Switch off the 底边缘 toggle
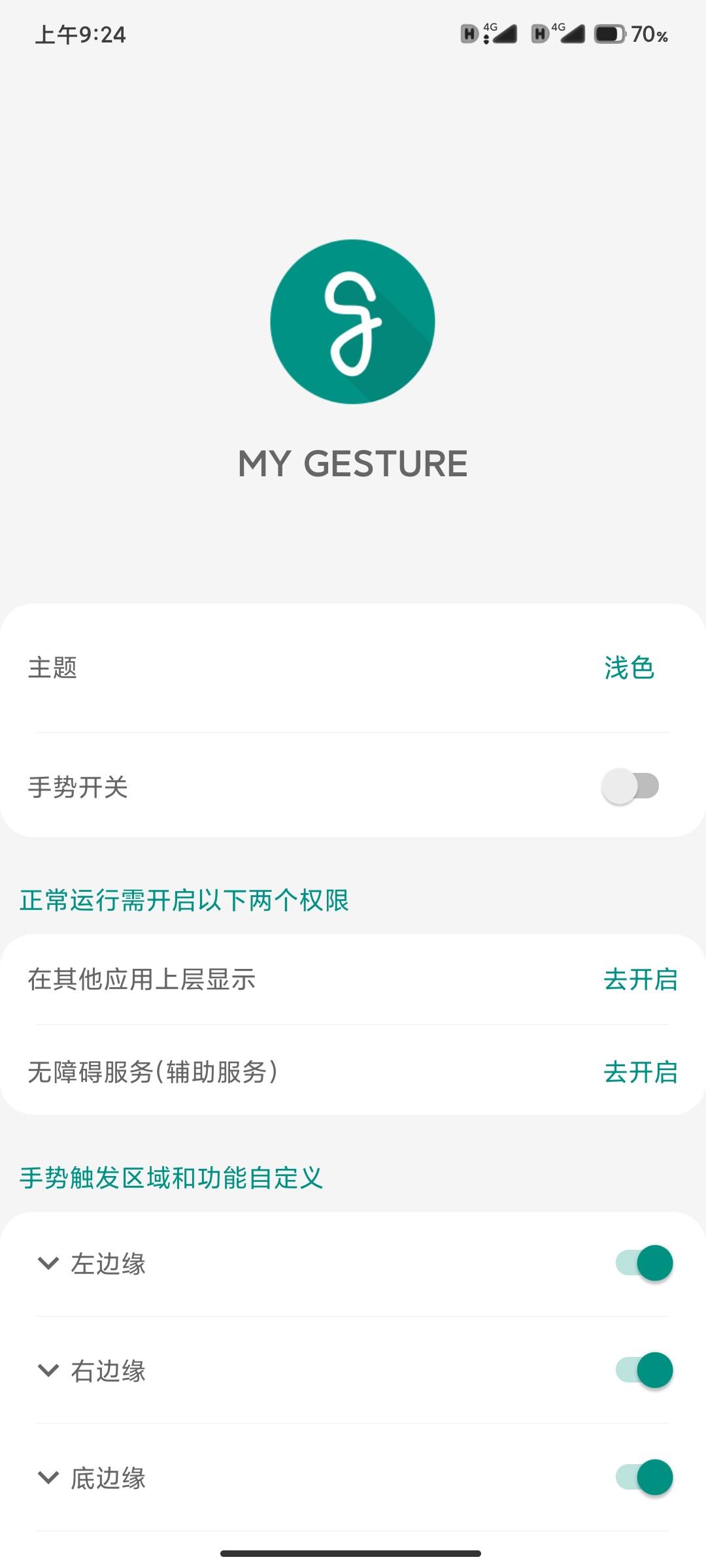This screenshot has width=706, height=1568. pos(645,1477)
